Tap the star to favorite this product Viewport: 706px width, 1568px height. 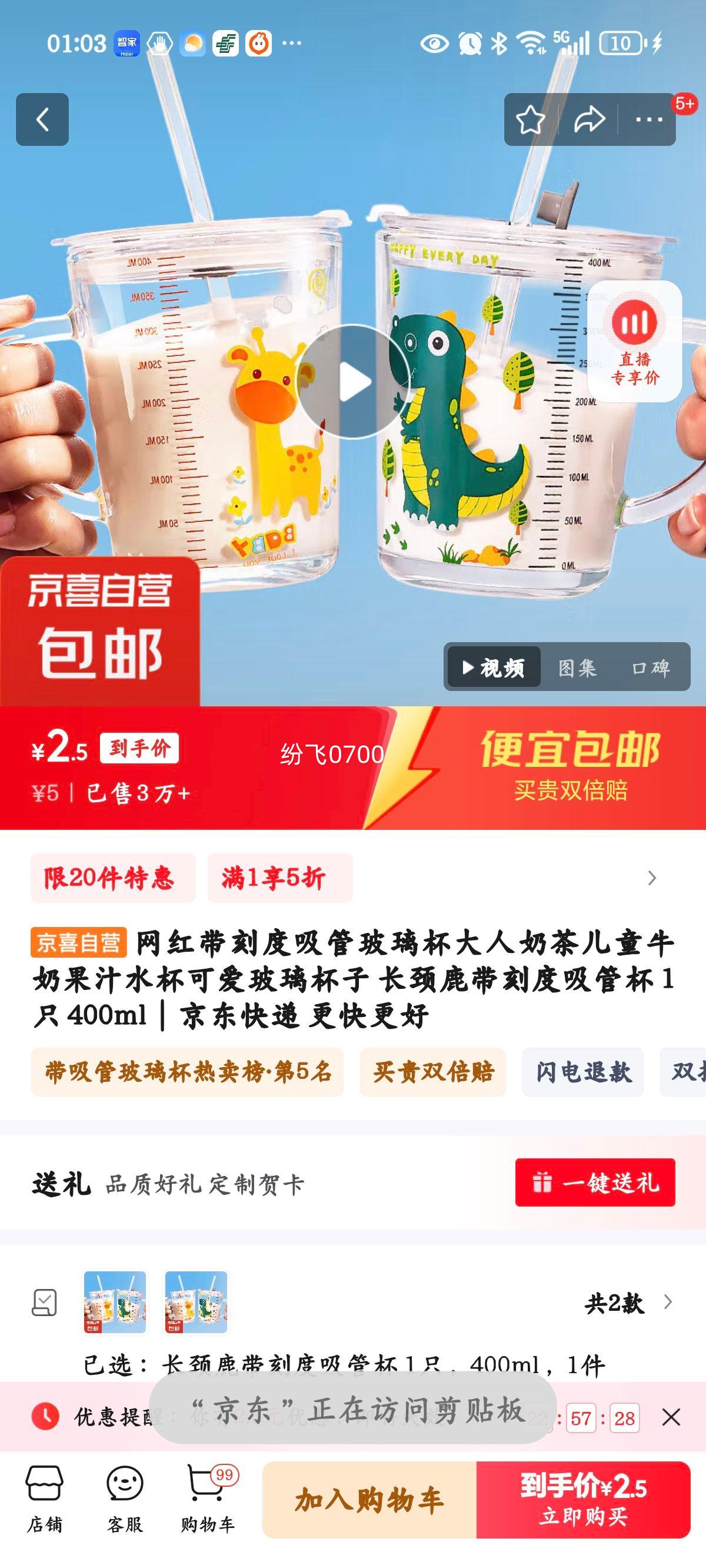531,119
